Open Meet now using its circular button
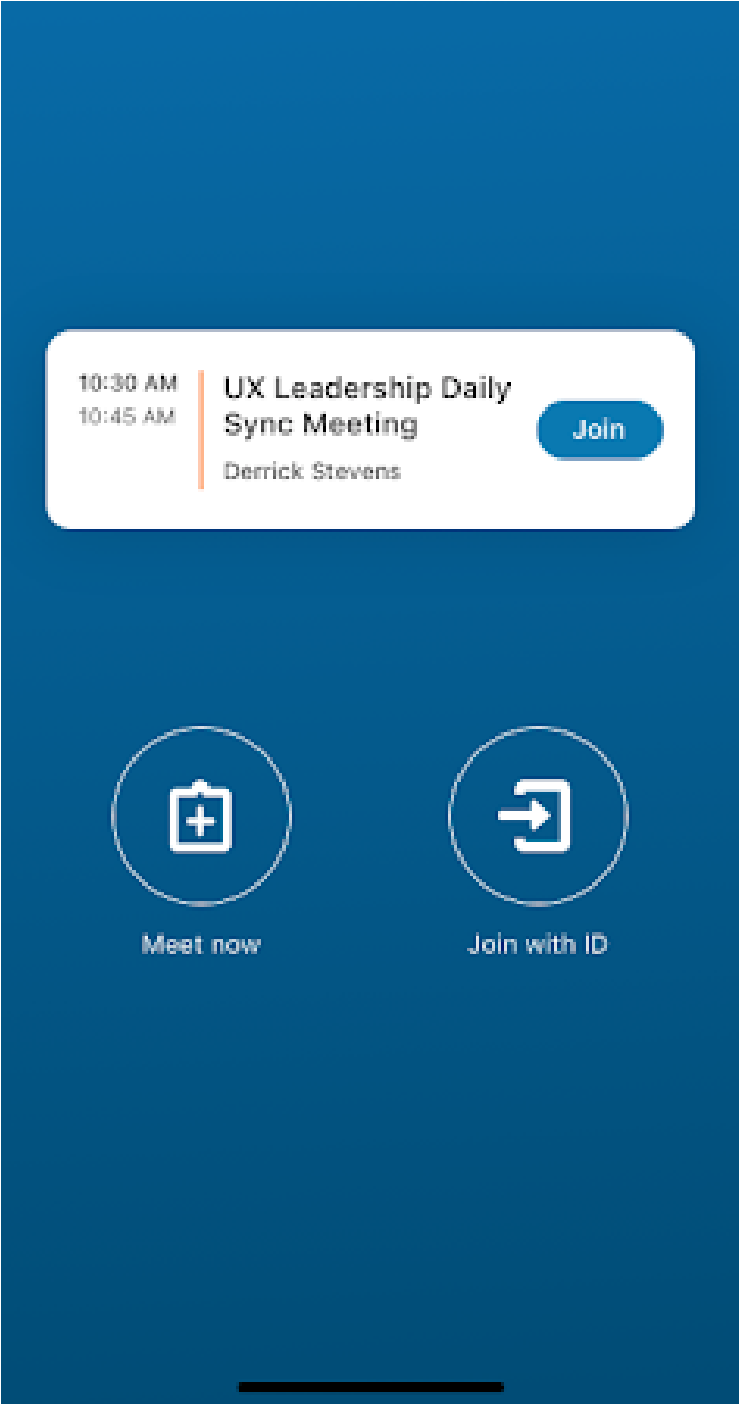This screenshot has width=739, height=1404. (201, 816)
